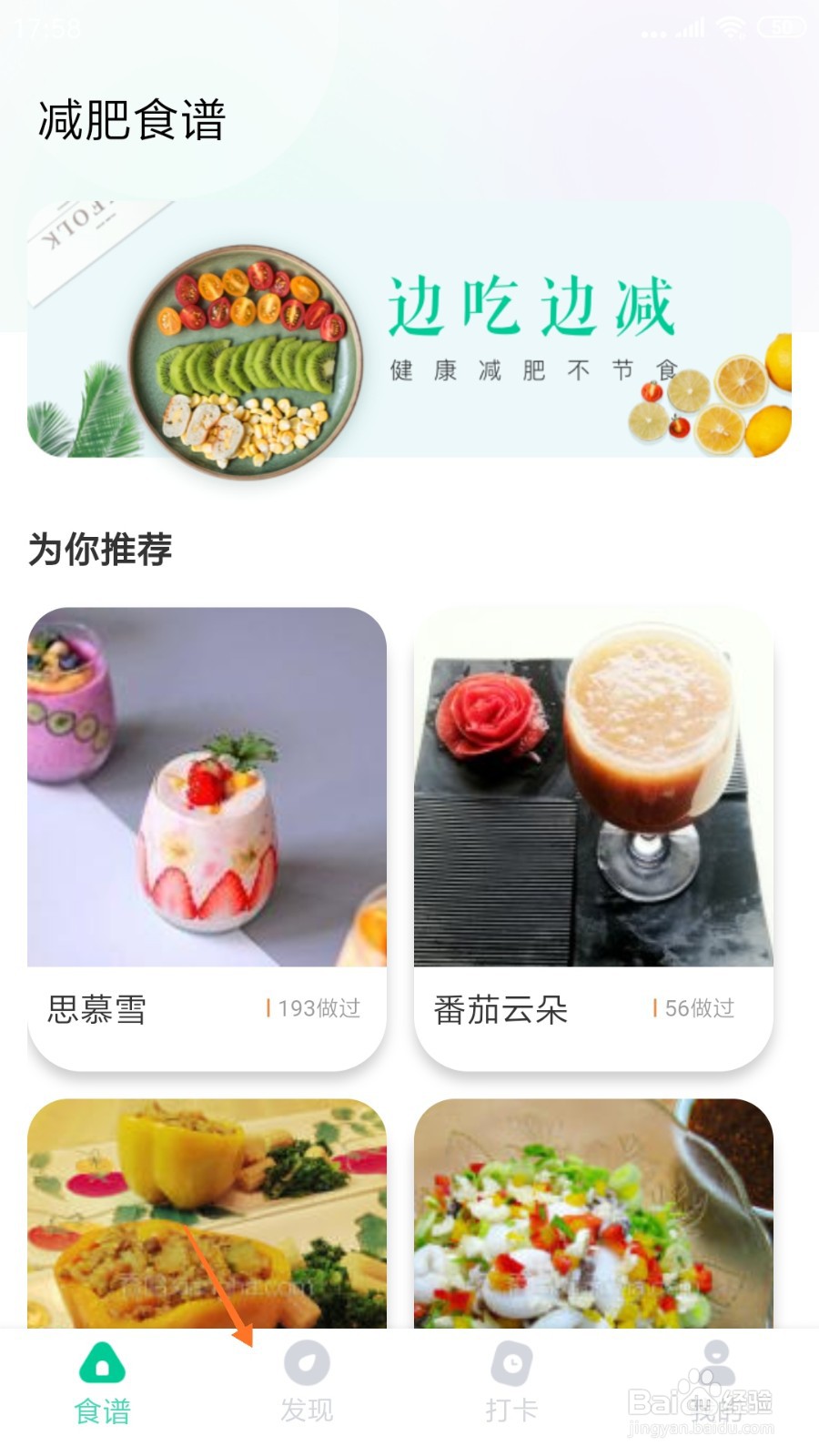Open the 边吃边减 promotional banner
This screenshot has width=819, height=1456.
pyautogui.click(x=409, y=329)
